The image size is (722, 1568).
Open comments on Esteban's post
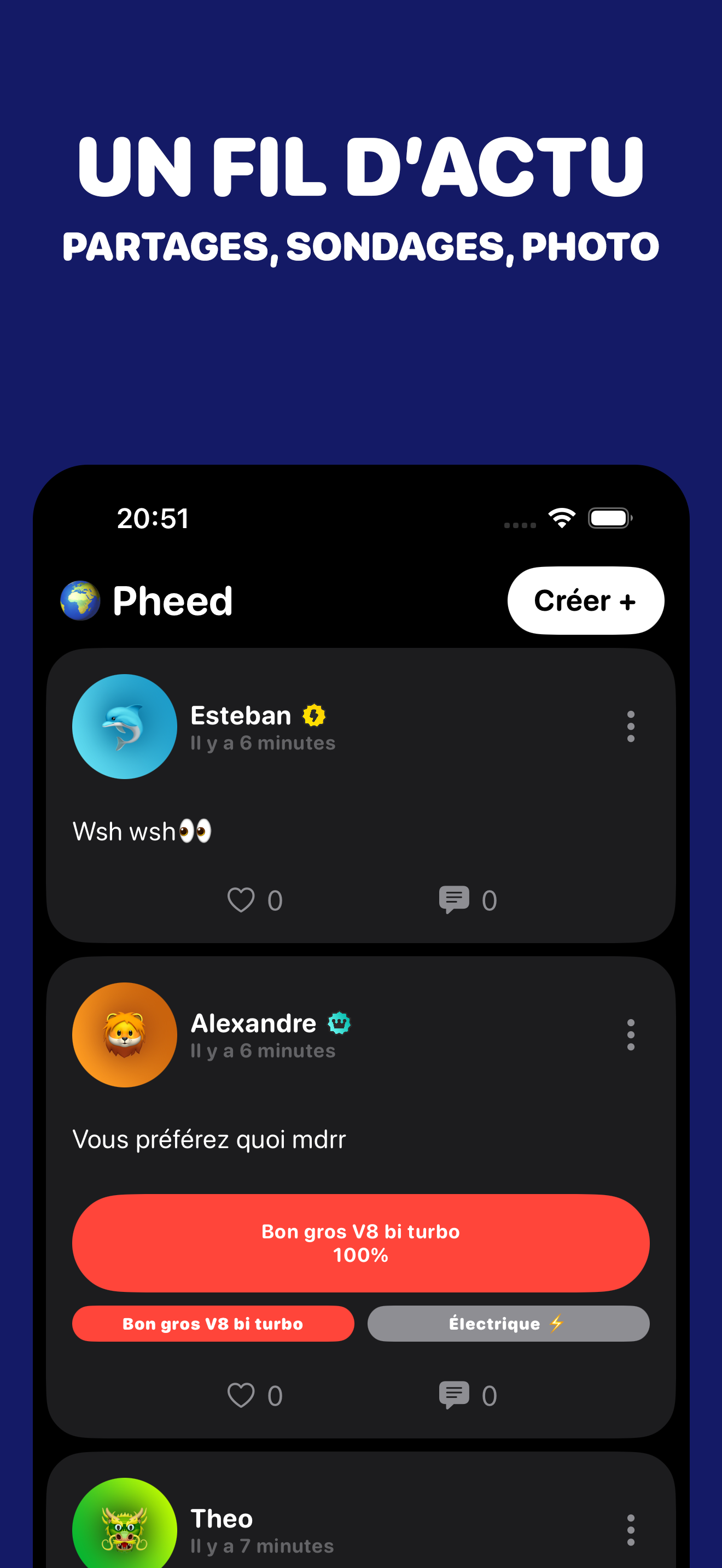pyautogui.click(x=454, y=900)
